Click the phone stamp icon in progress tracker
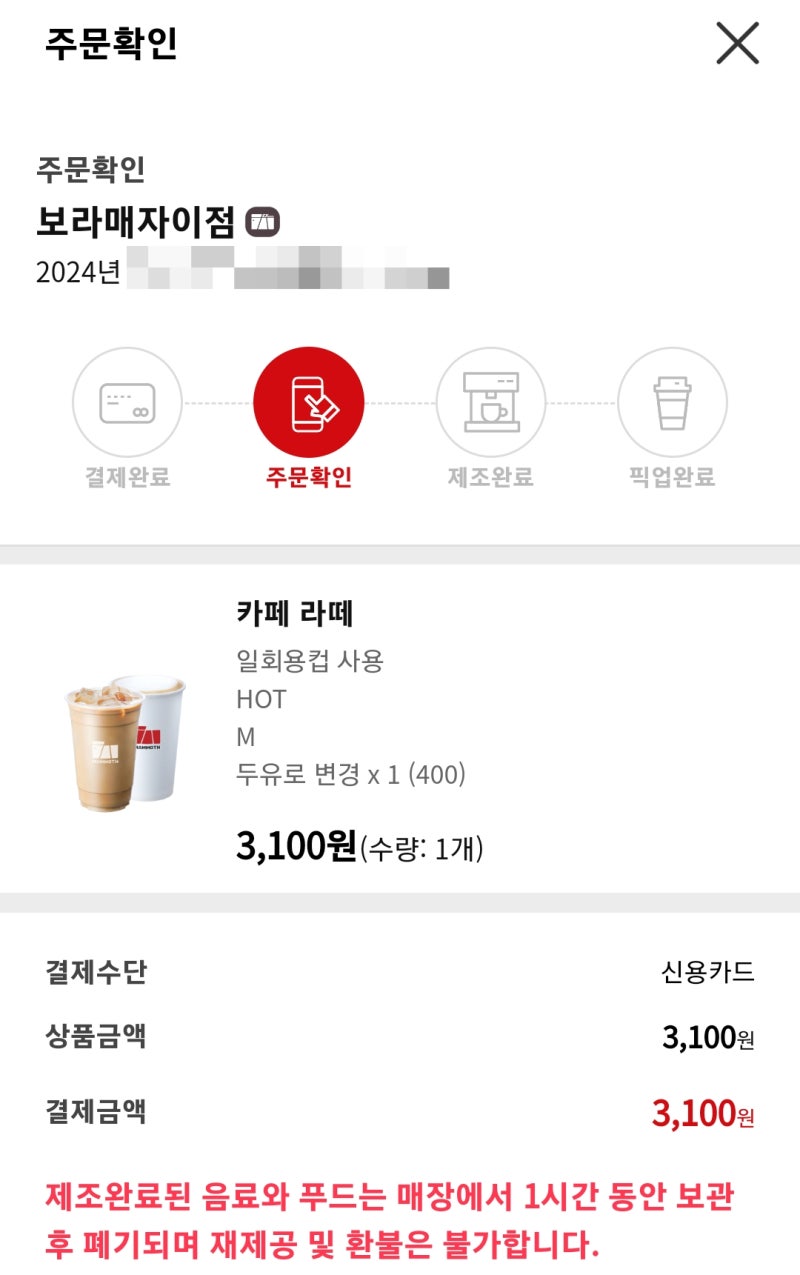This screenshot has height=1275, width=800. (308, 403)
